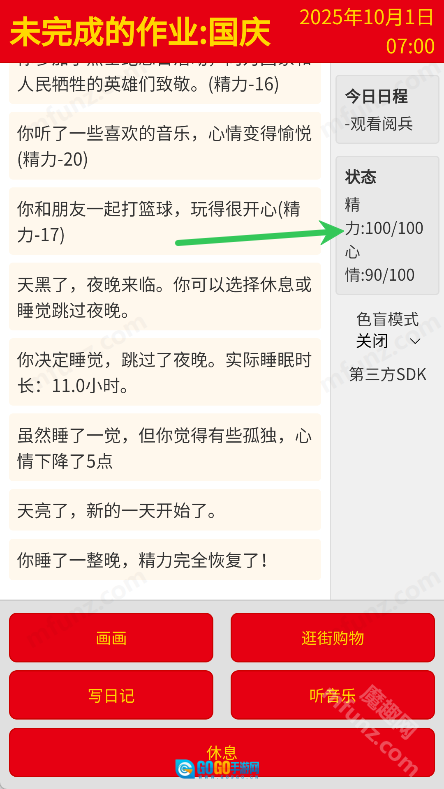Tap the 写日记 button
Image resolution: width=444 pixels, height=789 pixels.
point(111,695)
